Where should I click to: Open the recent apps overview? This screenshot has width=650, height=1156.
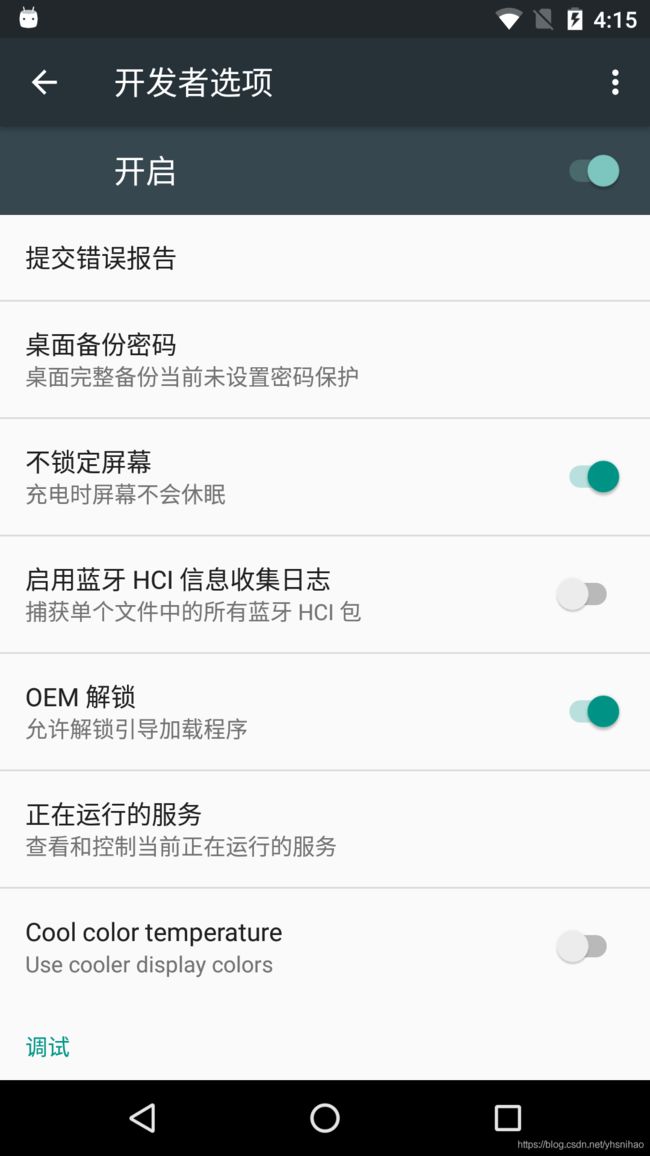pos(508,1117)
